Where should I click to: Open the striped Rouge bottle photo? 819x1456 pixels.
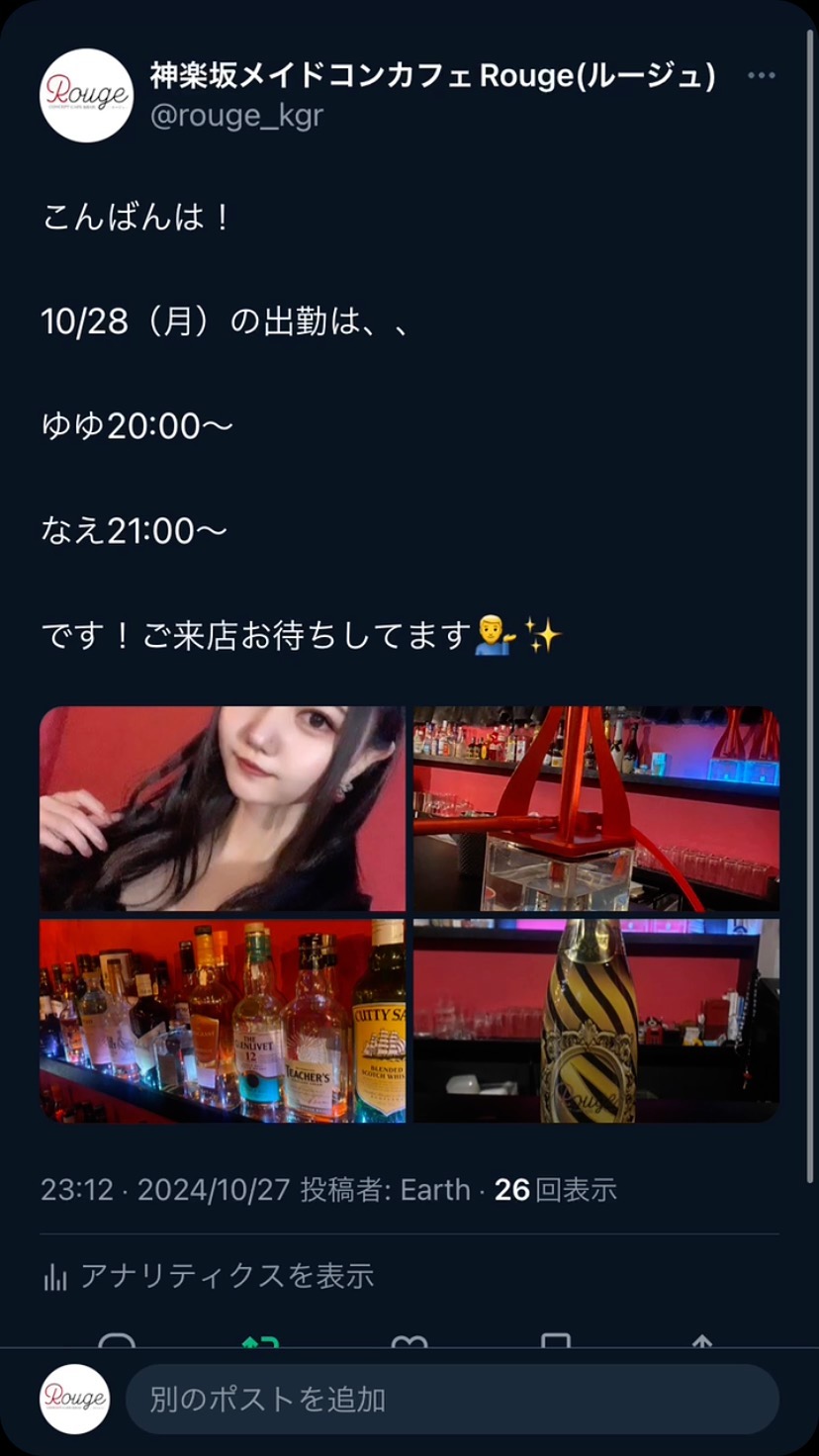(x=595, y=1020)
